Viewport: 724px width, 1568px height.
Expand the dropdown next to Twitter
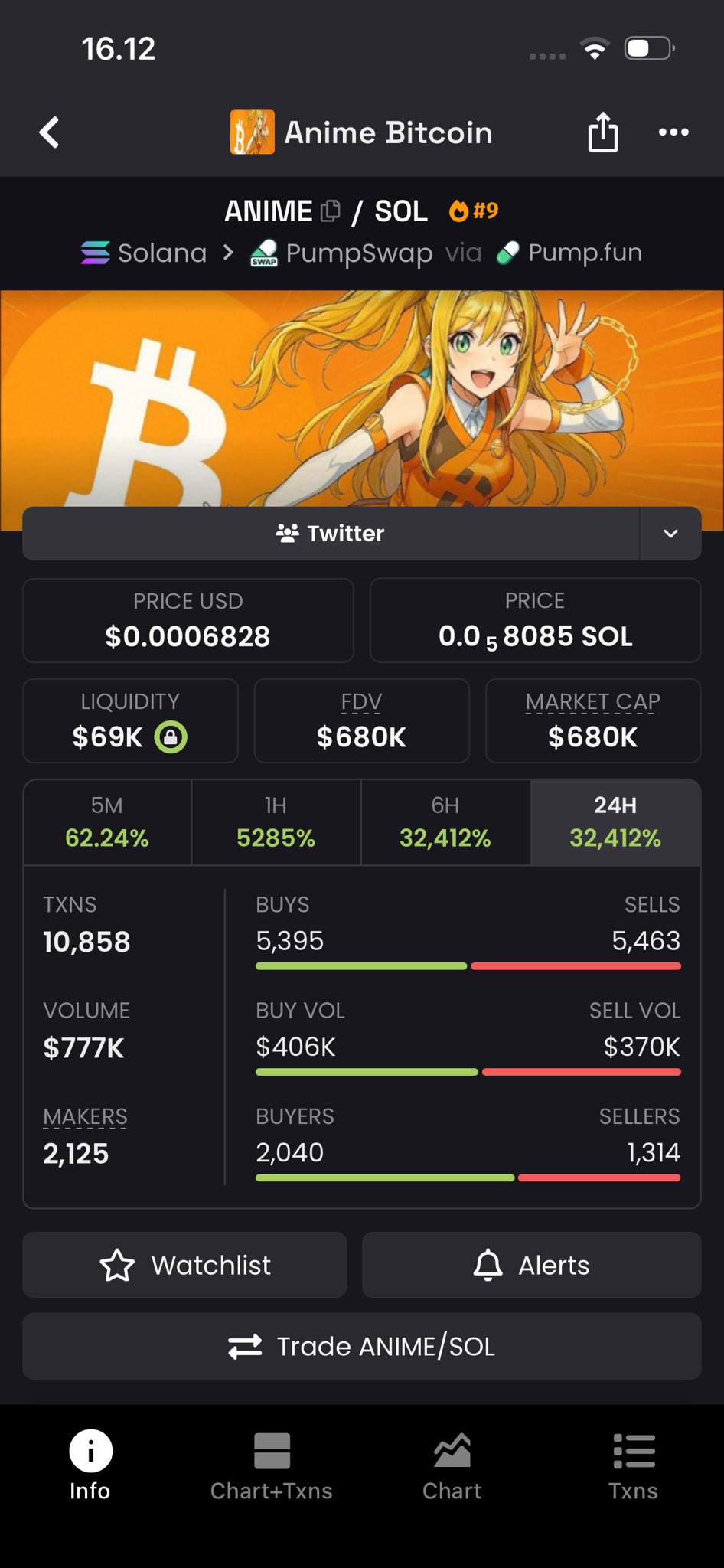click(x=670, y=534)
